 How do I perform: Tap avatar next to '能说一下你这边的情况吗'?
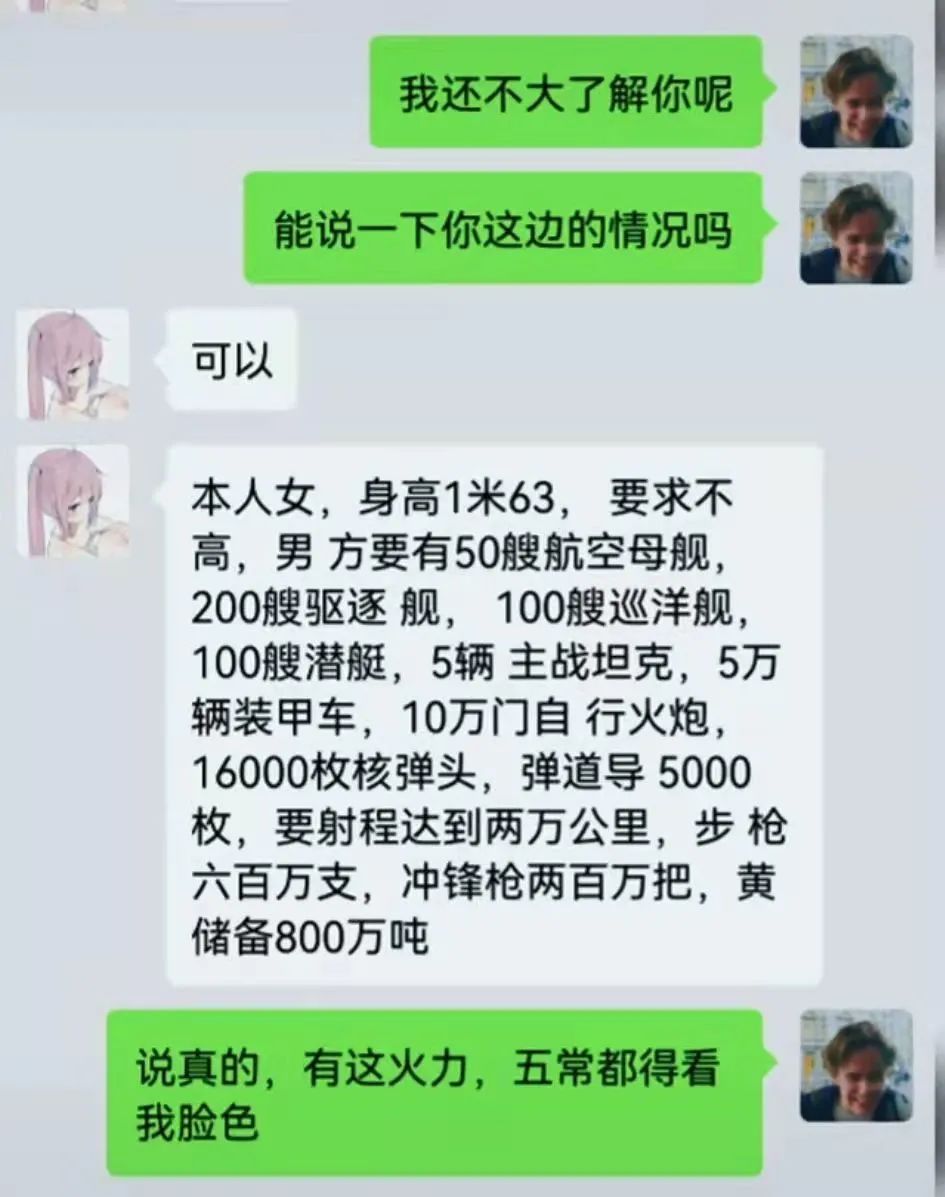[x=855, y=228]
